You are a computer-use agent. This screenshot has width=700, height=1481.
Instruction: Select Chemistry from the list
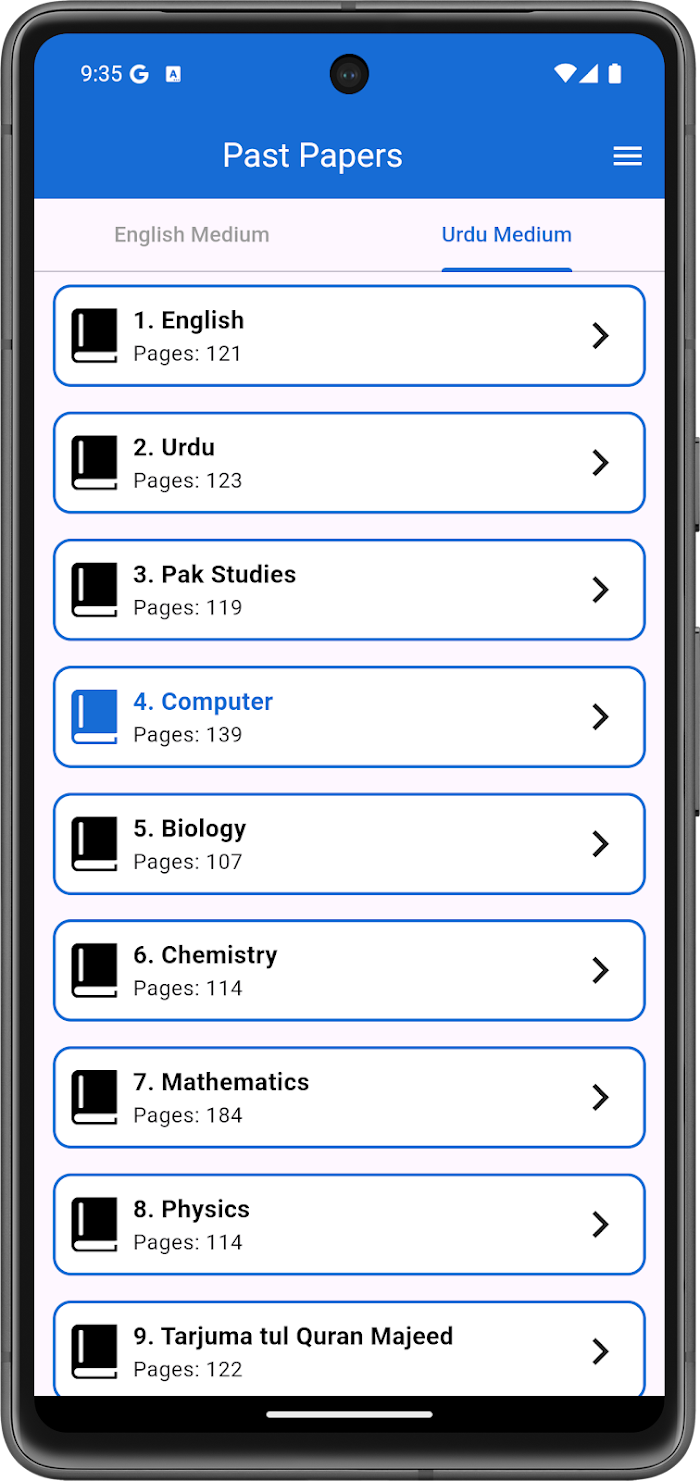(349, 971)
